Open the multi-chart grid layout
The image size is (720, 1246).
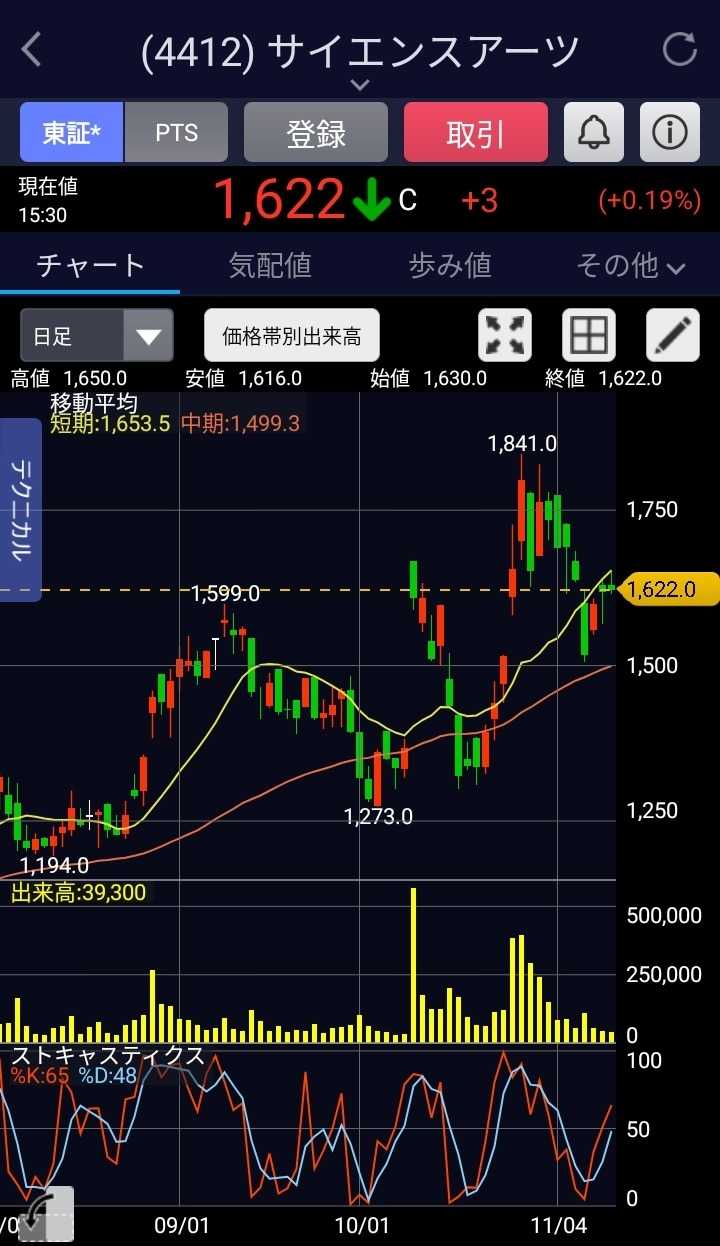(589, 336)
